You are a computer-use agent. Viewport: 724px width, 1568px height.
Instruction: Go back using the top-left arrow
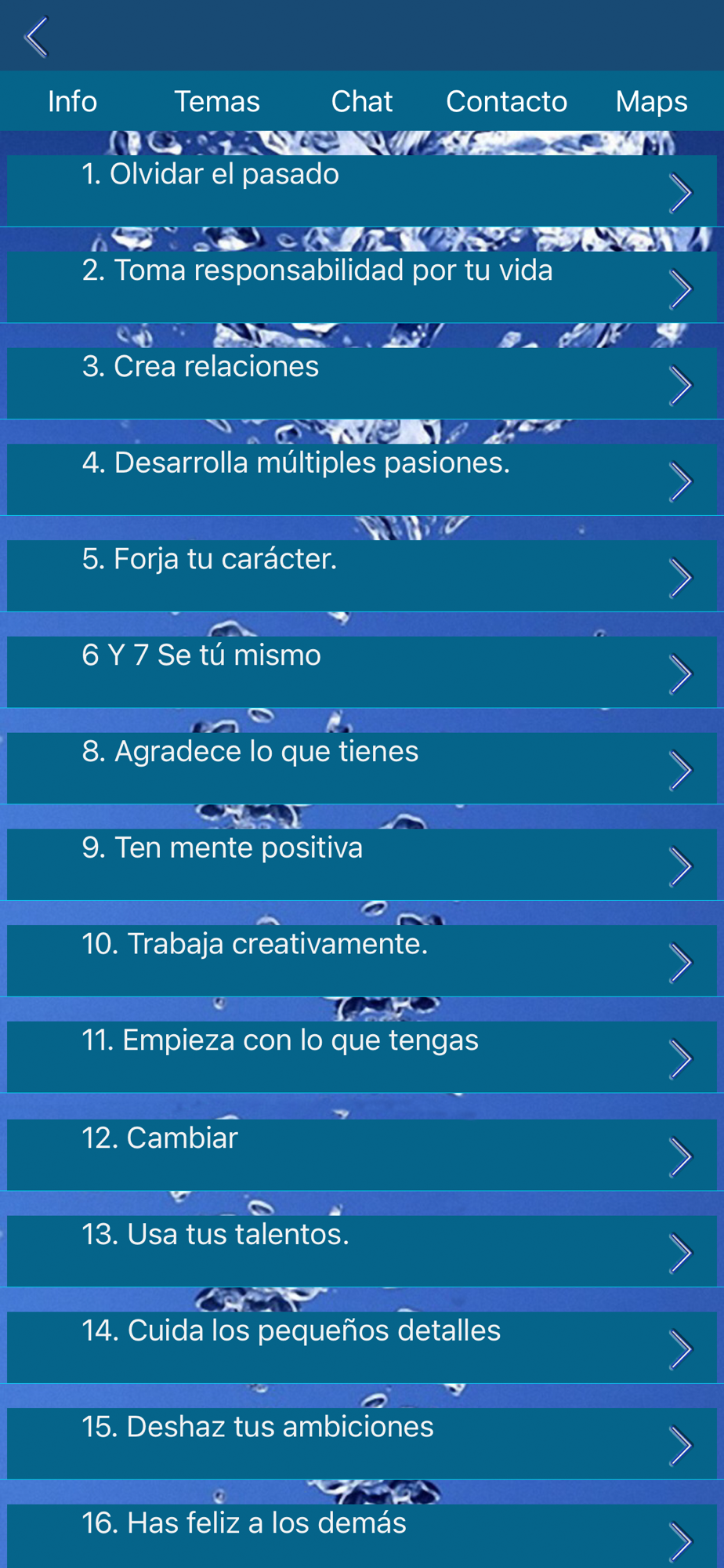pyautogui.click(x=37, y=37)
